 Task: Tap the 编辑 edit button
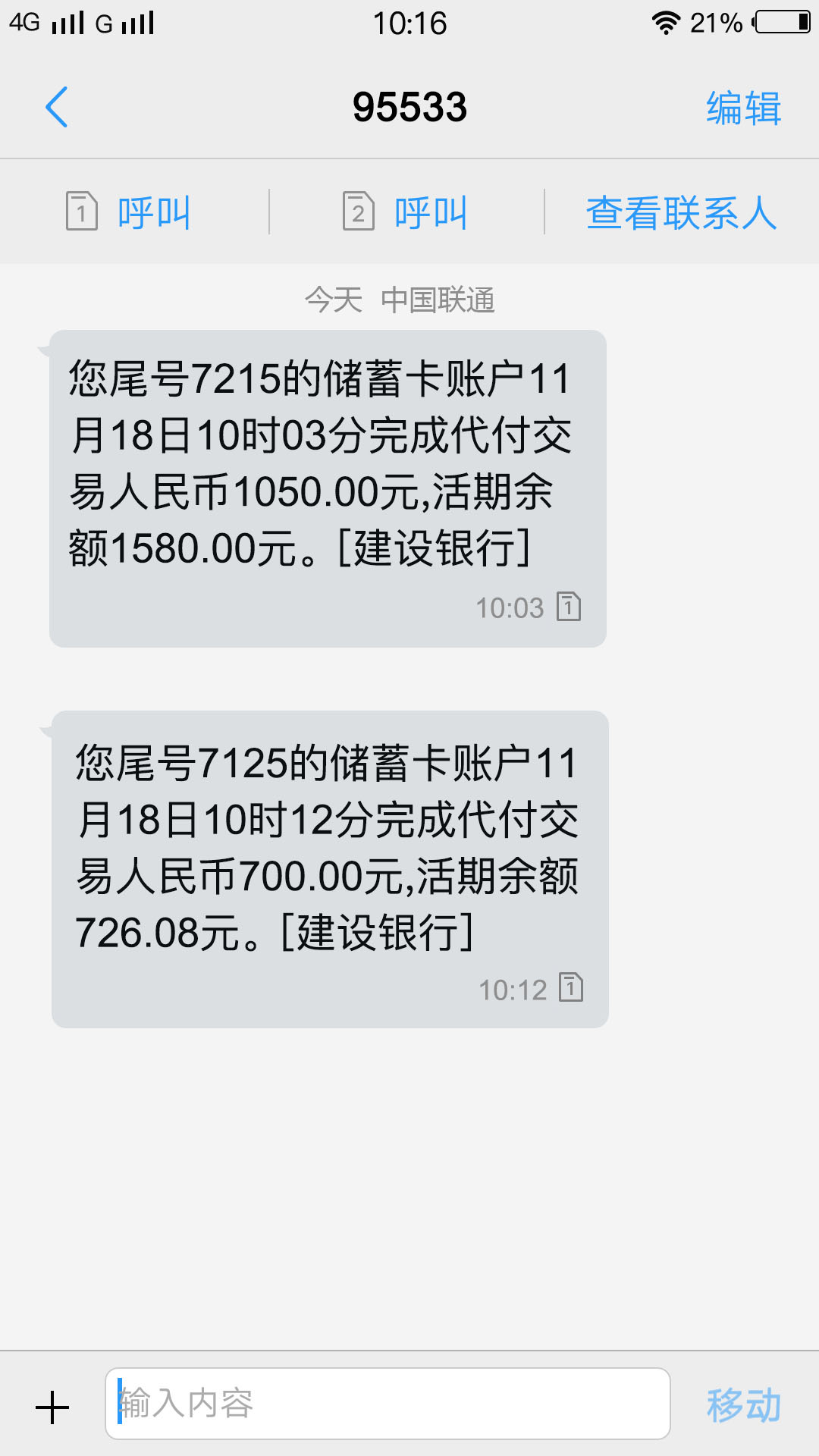743,108
